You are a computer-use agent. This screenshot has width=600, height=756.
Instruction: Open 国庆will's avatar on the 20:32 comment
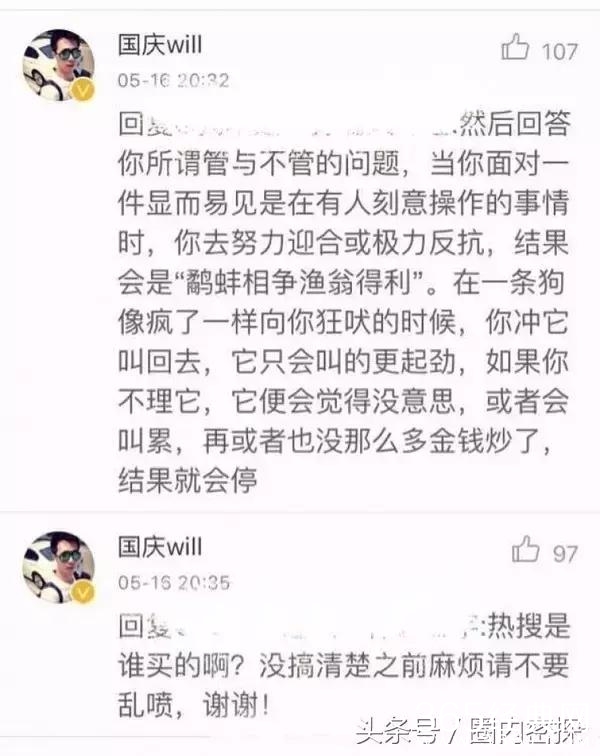[x=58, y=64]
